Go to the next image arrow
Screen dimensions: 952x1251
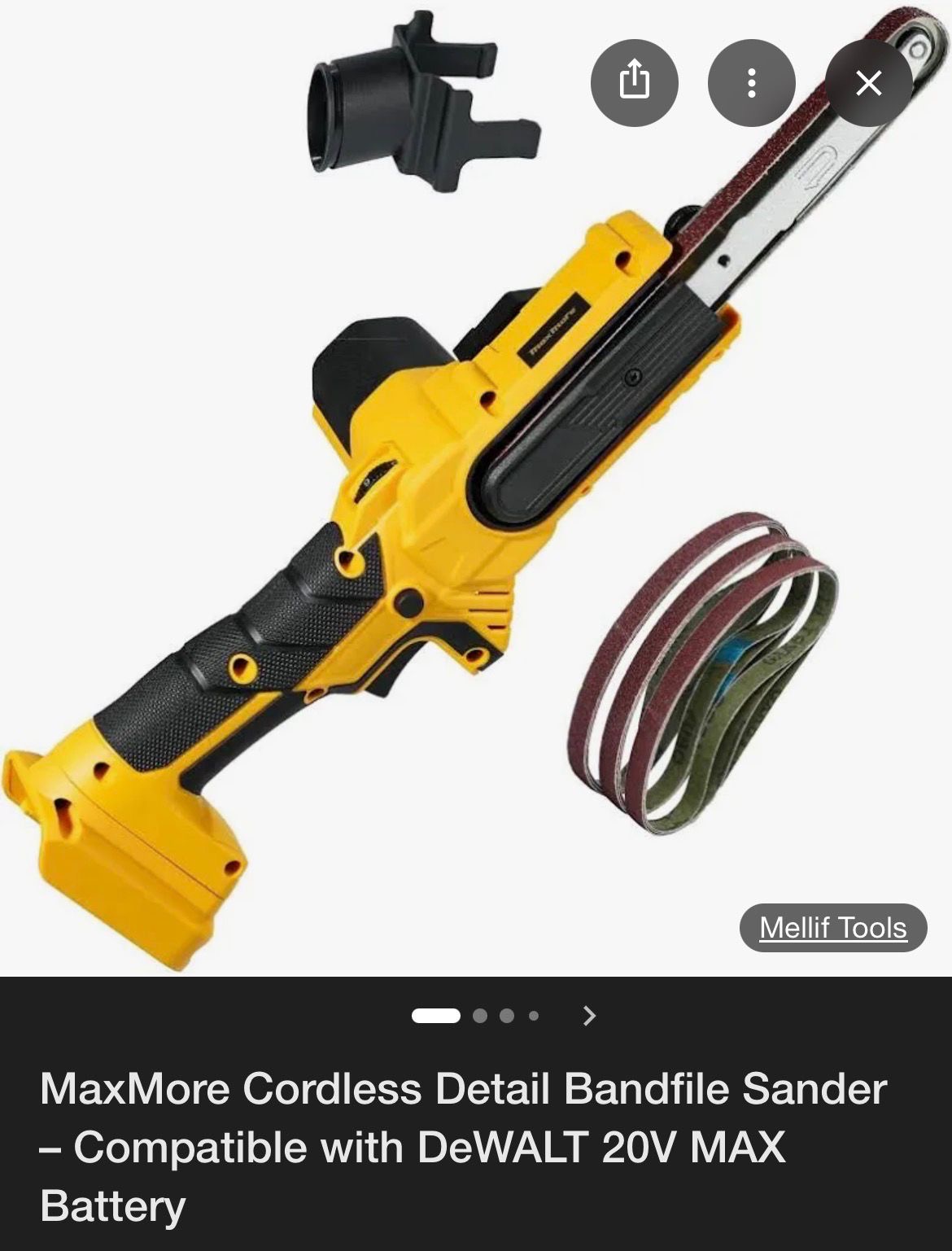coord(590,1015)
